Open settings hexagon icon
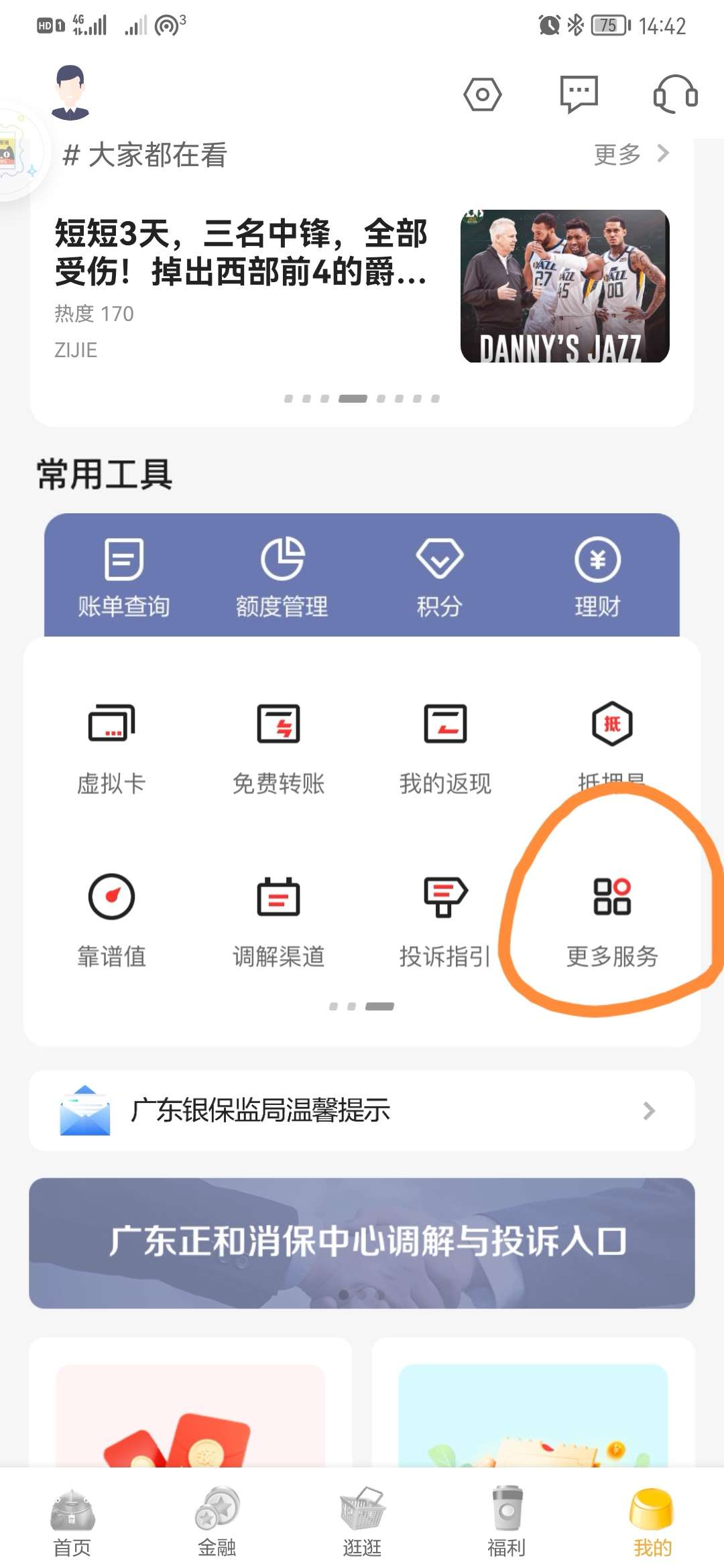 tap(482, 94)
